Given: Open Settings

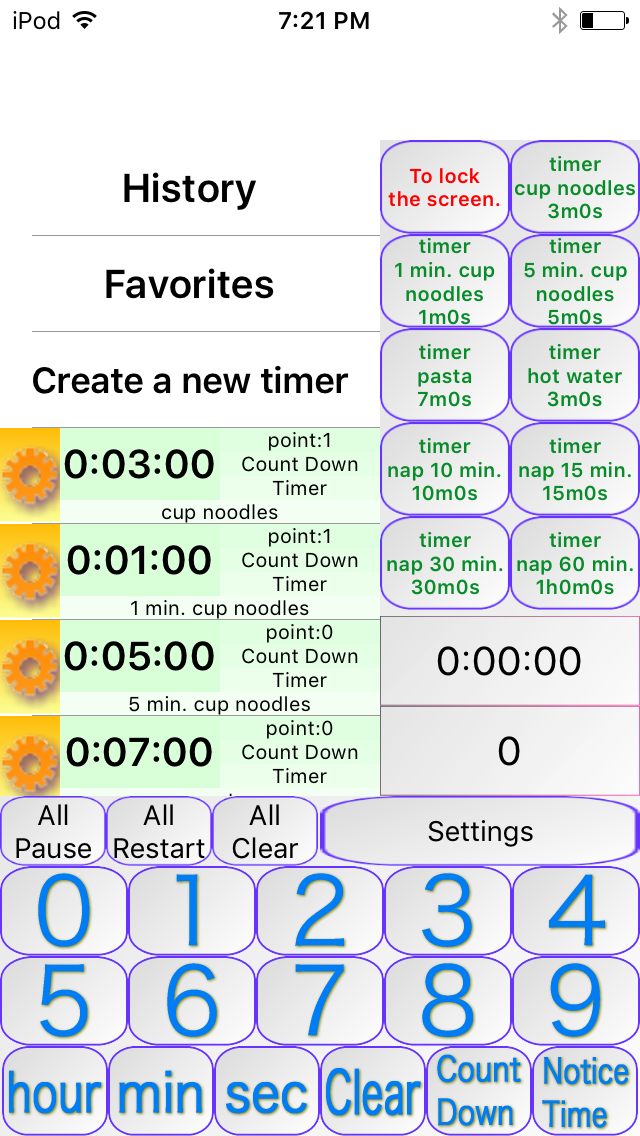Looking at the screenshot, I should point(480,831).
